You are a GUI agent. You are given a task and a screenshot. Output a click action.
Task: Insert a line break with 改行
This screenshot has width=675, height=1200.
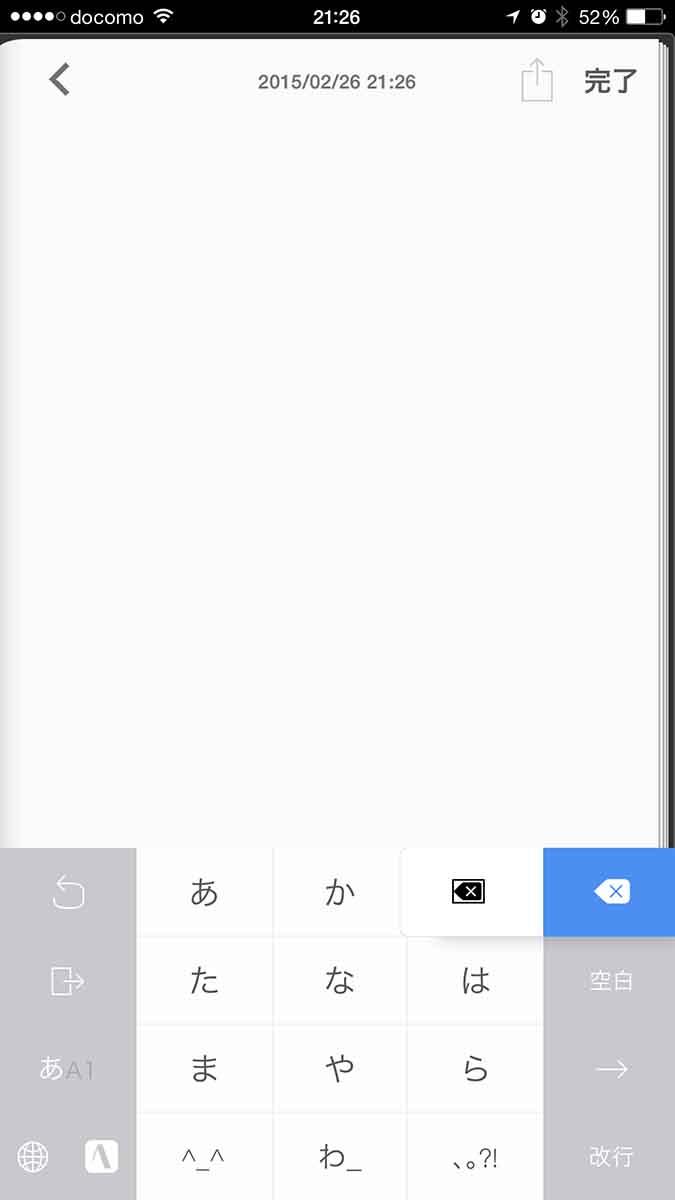click(610, 1157)
